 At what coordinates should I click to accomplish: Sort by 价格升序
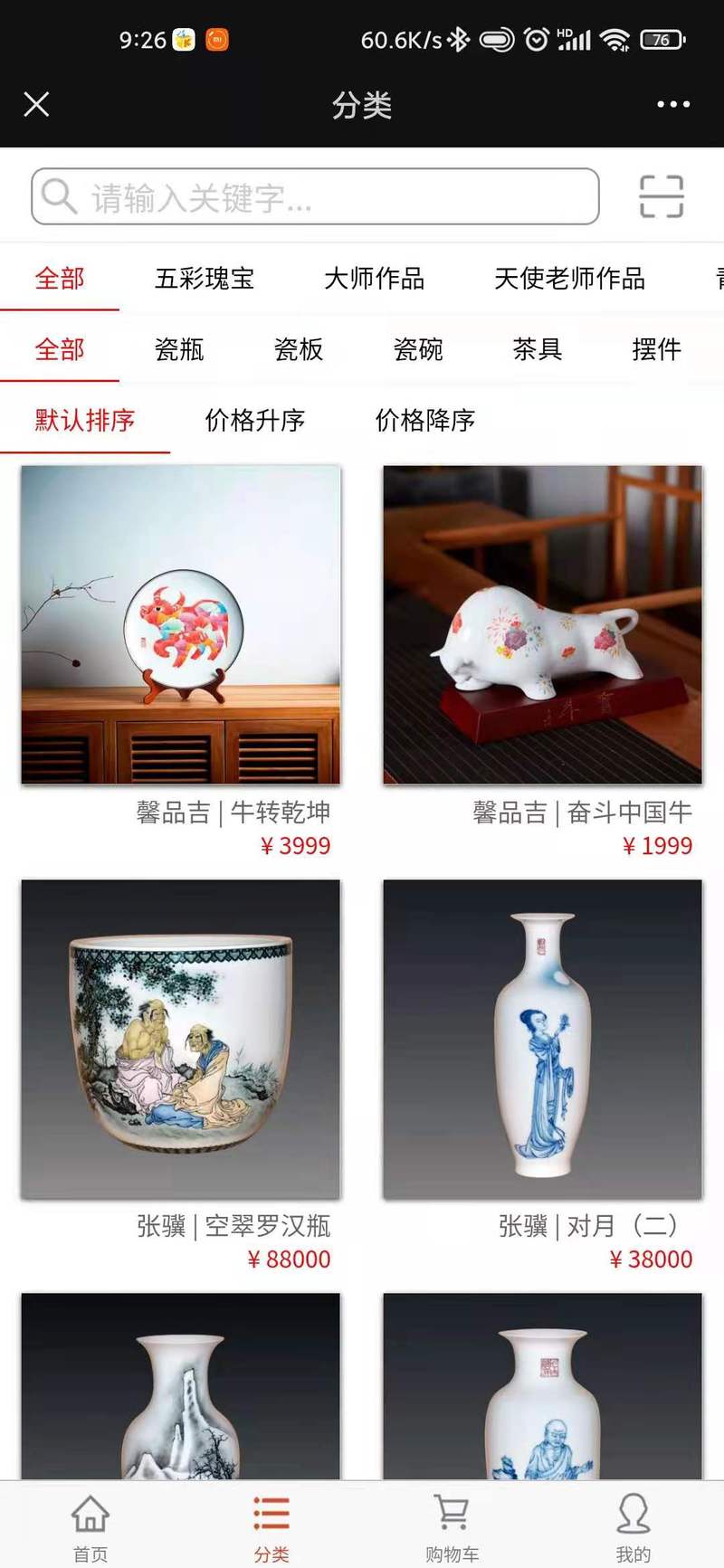[x=255, y=421]
